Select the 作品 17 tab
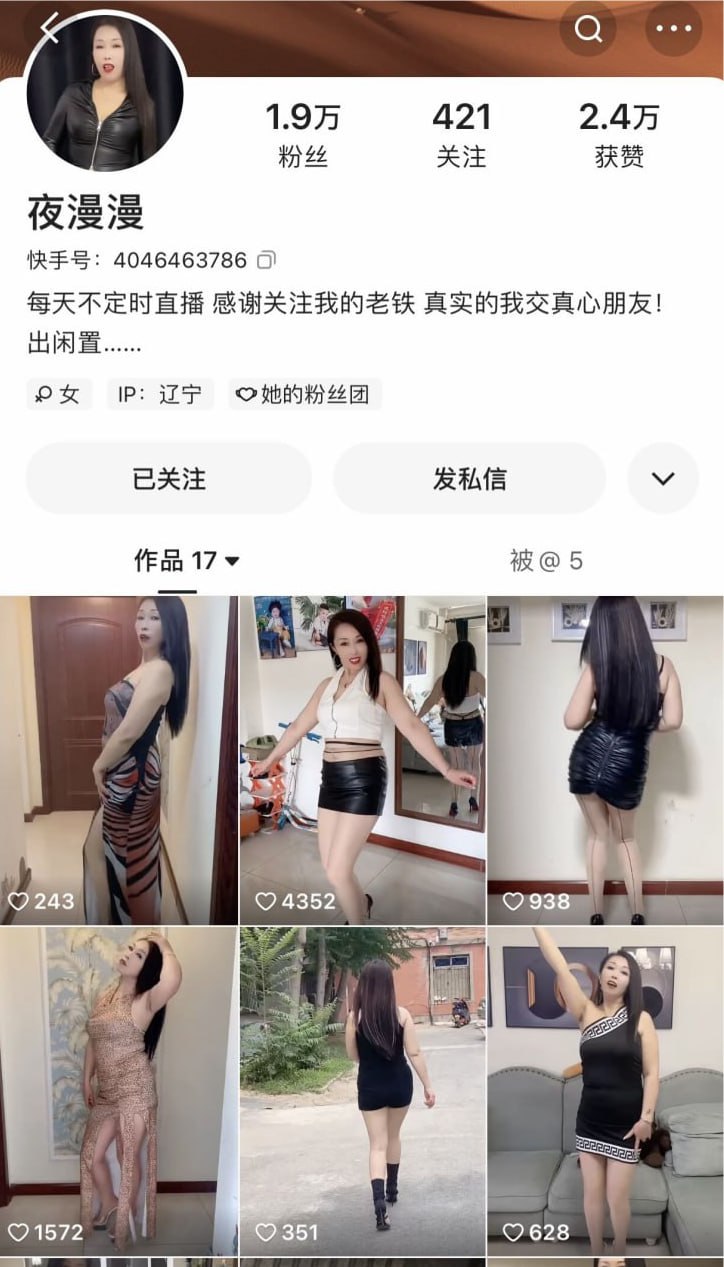This screenshot has width=724, height=1267. (187, 561)
